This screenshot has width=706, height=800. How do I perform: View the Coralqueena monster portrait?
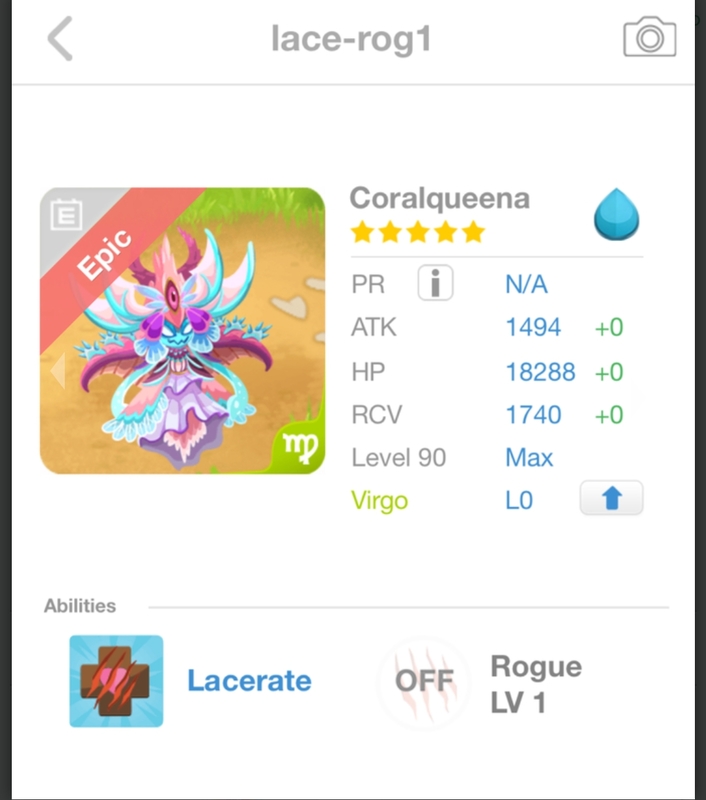[x=182, y=331]
